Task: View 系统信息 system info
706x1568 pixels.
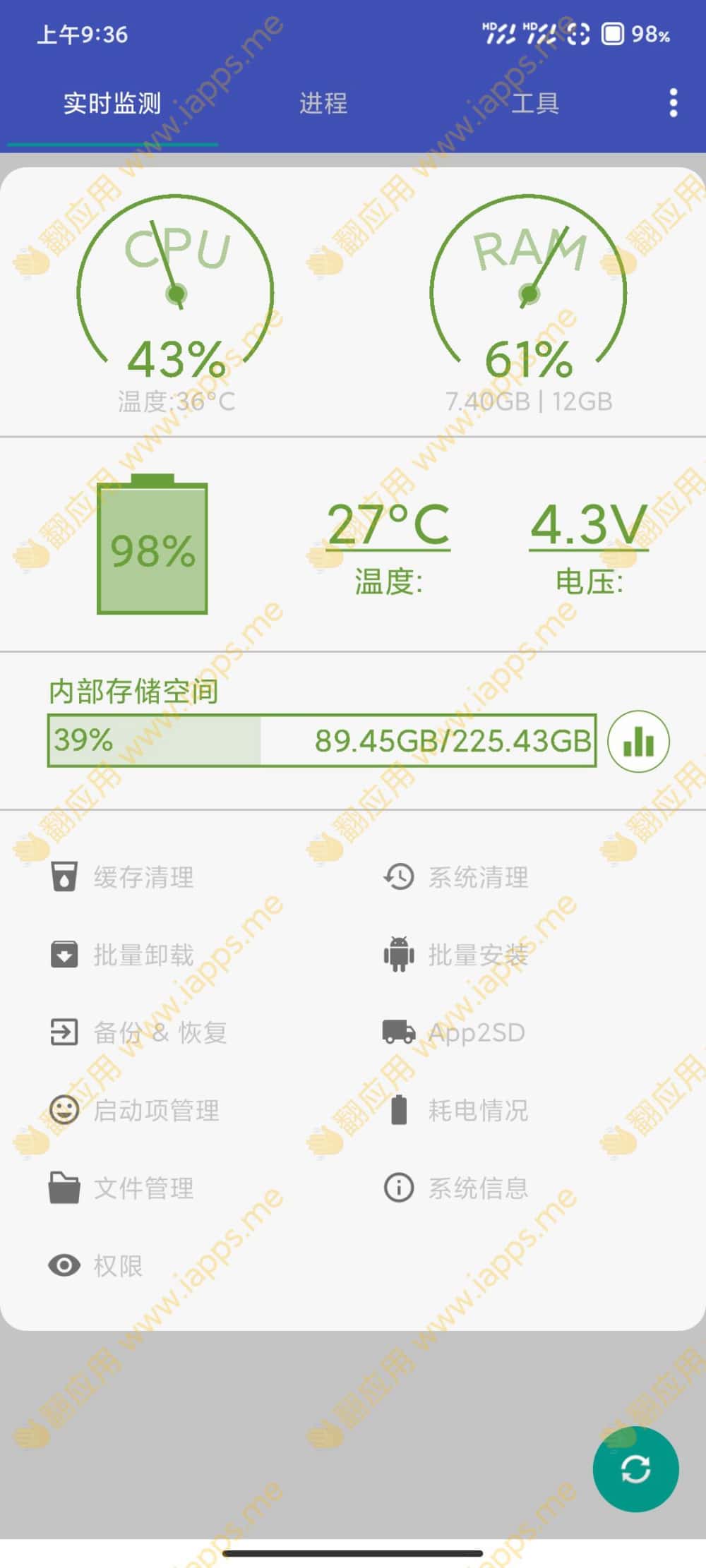Action: tap(456, 1188)
